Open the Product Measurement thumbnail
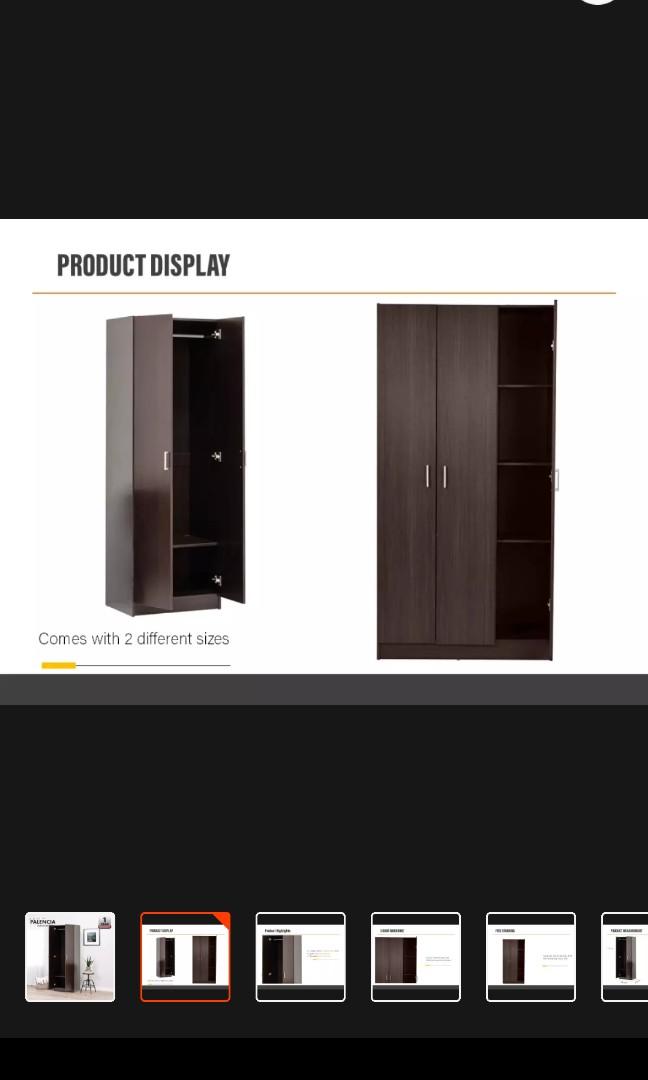The width and height of the screenshot is (648, 1080). pyautogui.click(x=625, y=957)
